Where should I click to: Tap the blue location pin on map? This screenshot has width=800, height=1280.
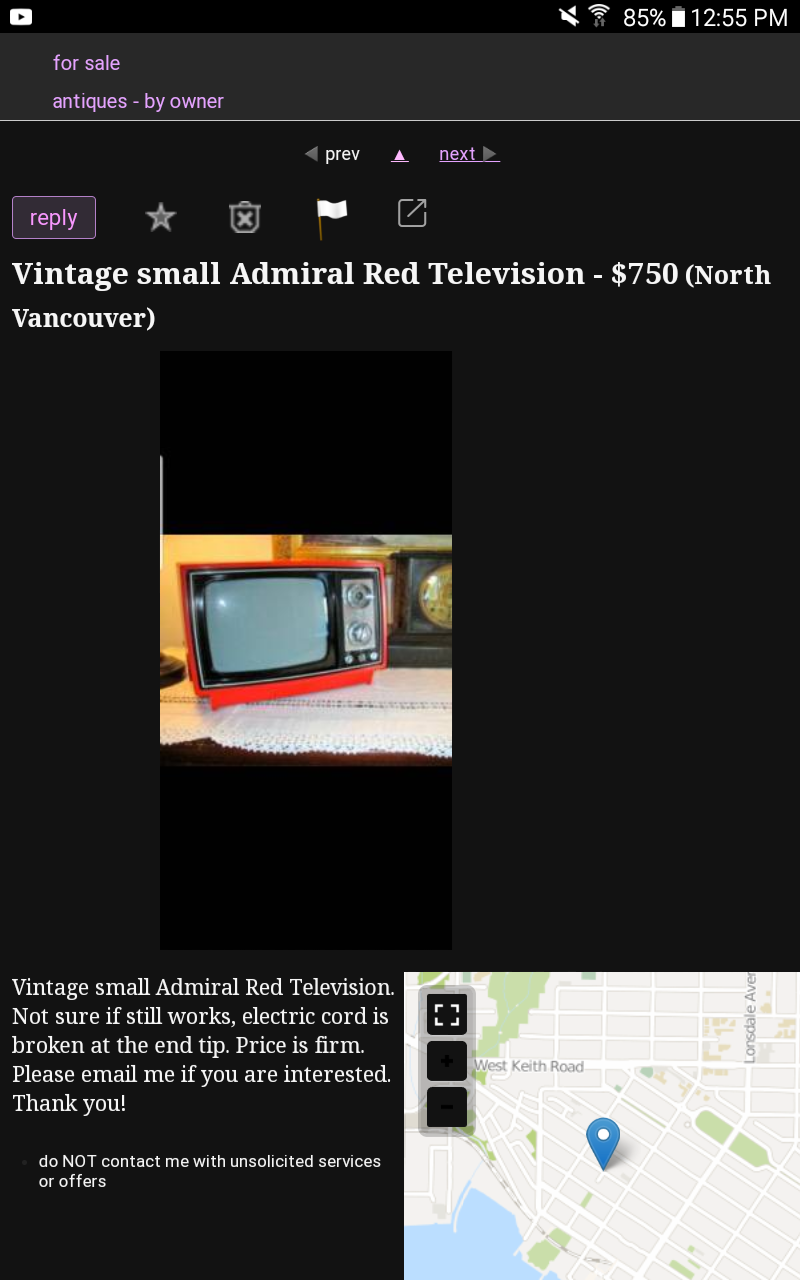tap(603, 1143)
